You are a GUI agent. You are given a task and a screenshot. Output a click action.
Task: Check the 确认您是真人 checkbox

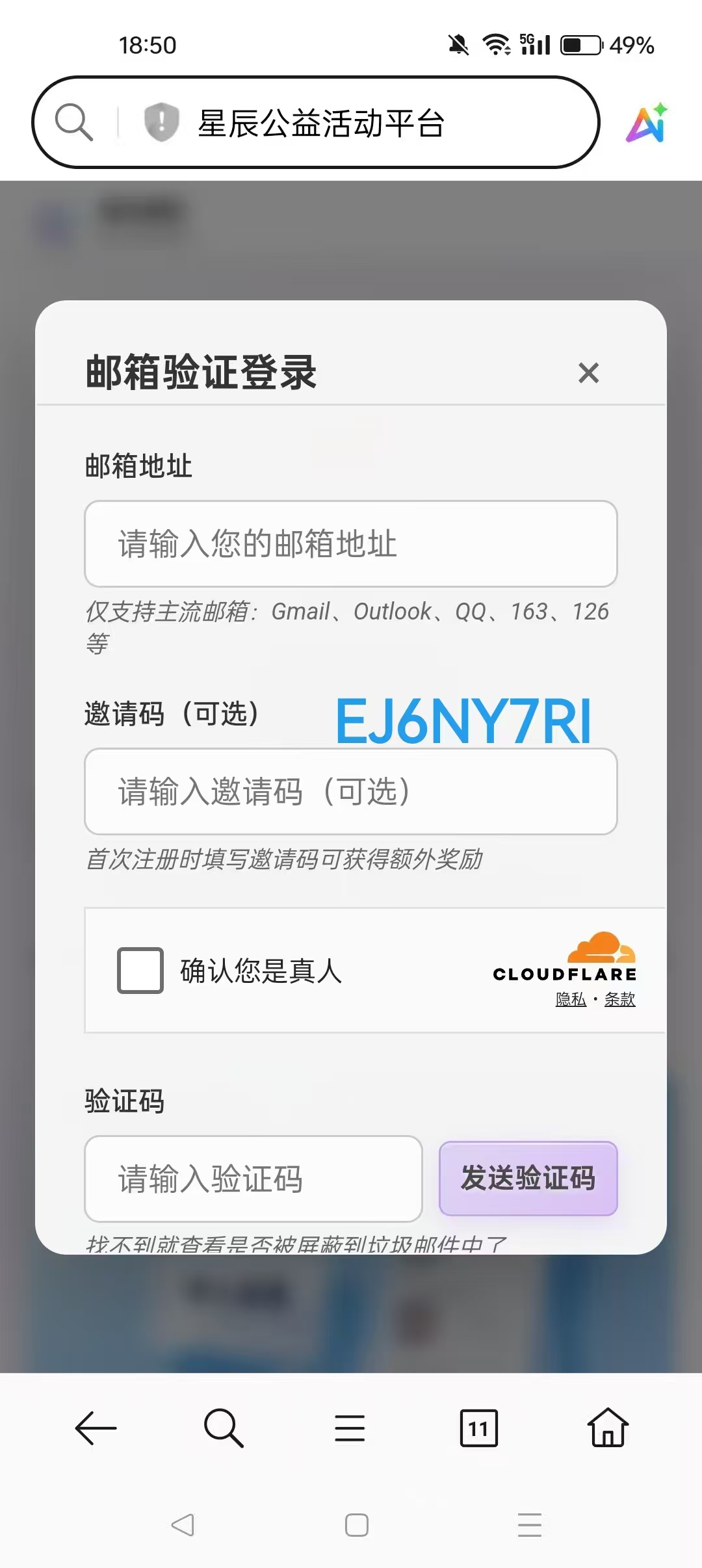tap(140, 971)
